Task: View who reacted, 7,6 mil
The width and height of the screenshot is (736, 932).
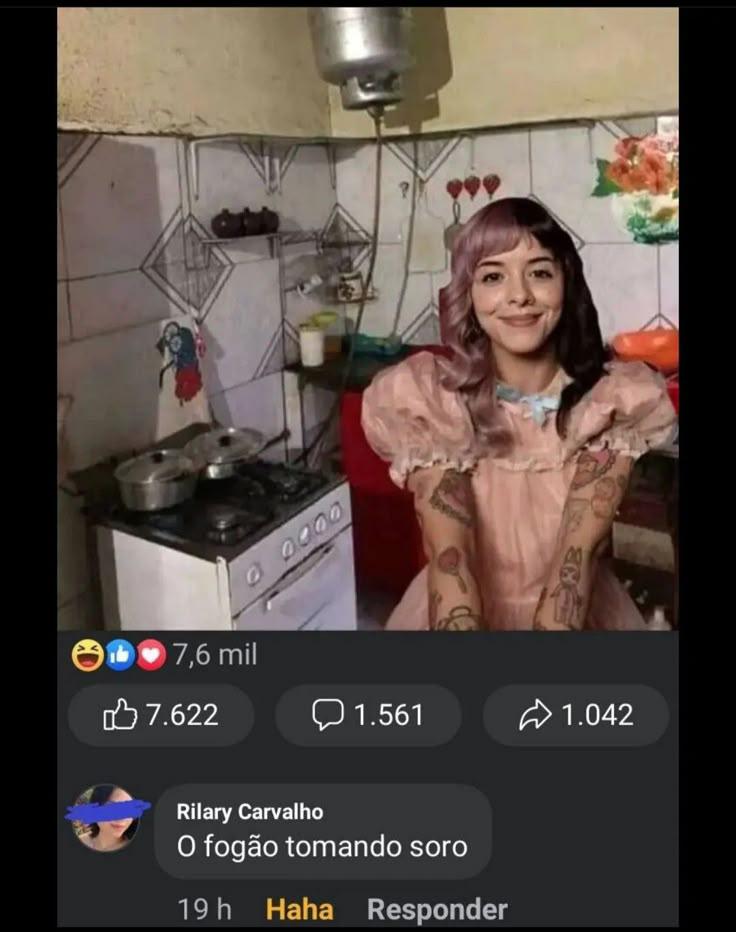Action: click(x=165, y=655)
